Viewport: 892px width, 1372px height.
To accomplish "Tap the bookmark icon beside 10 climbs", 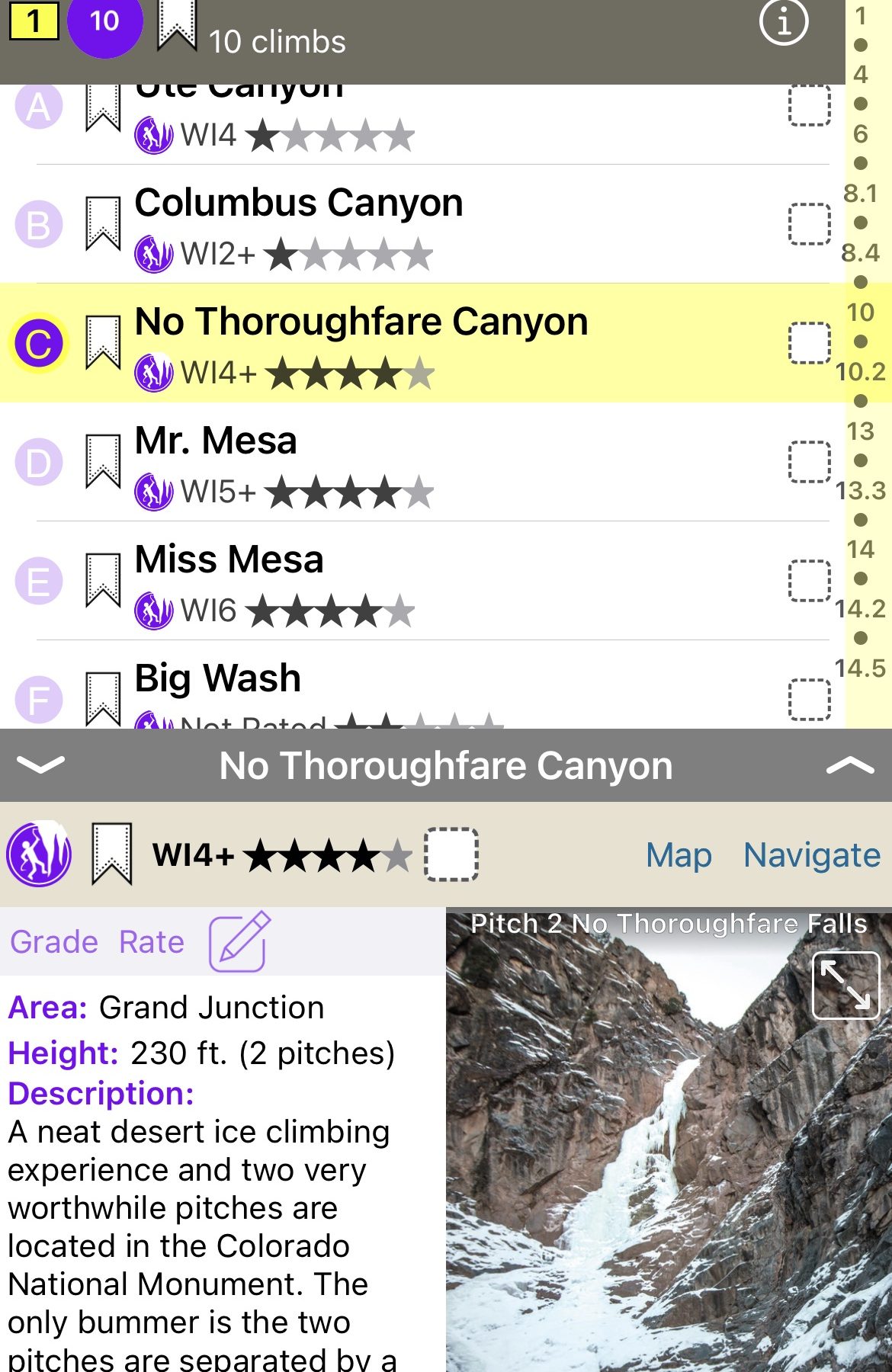I will [x=177, y=27].
